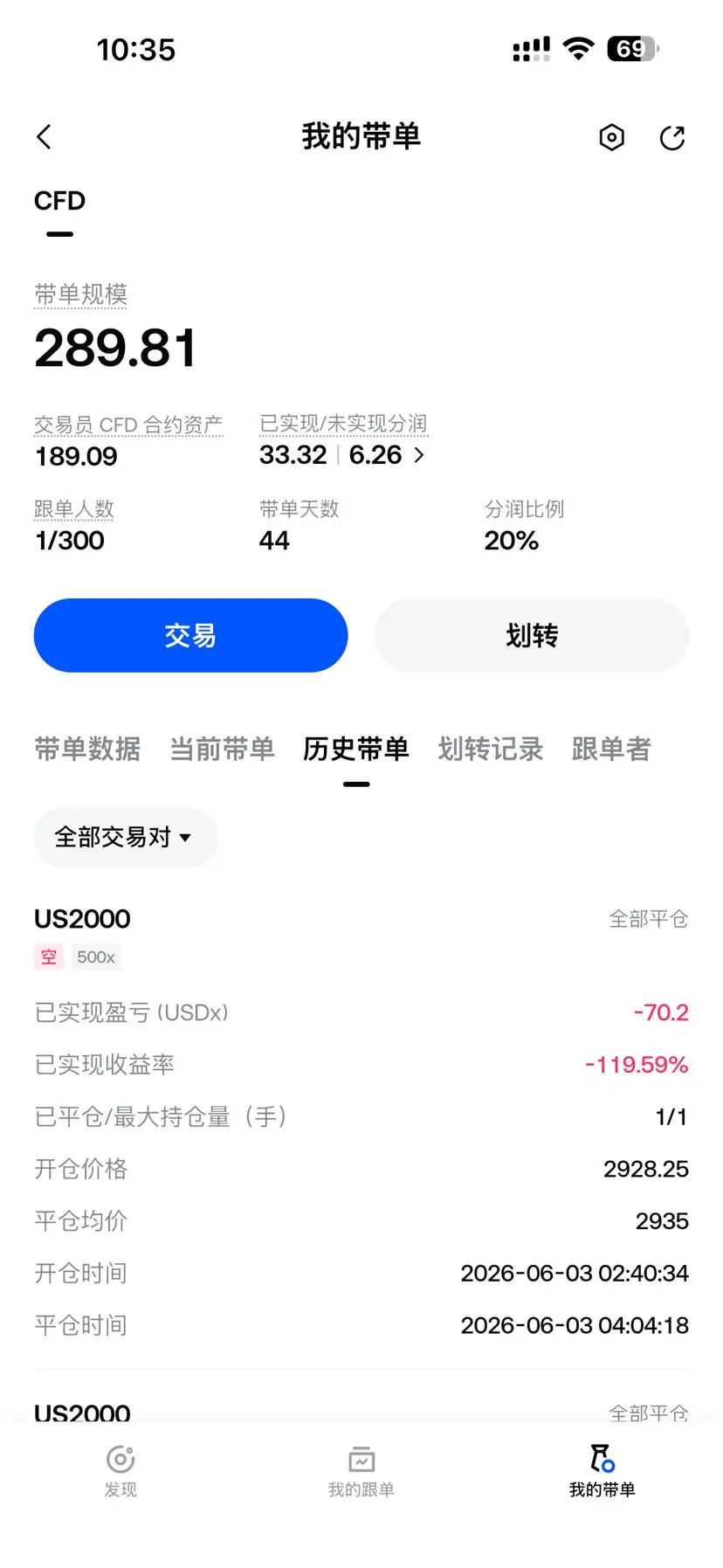
Task: Switch to the 跟单者 tab
Action: [x=611, y=749]
